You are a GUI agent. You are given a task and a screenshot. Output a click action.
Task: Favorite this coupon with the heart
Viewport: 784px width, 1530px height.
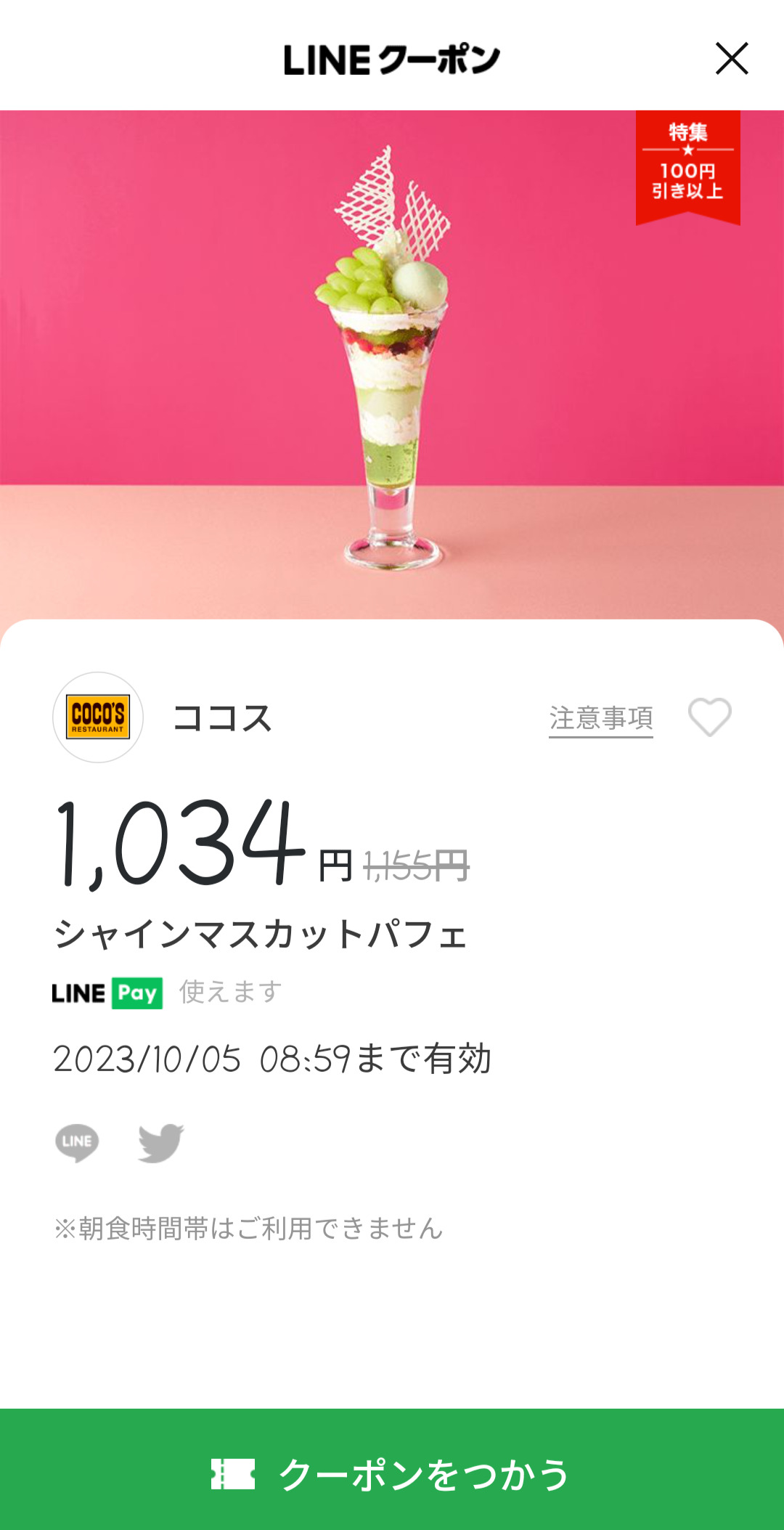point(709,717)
